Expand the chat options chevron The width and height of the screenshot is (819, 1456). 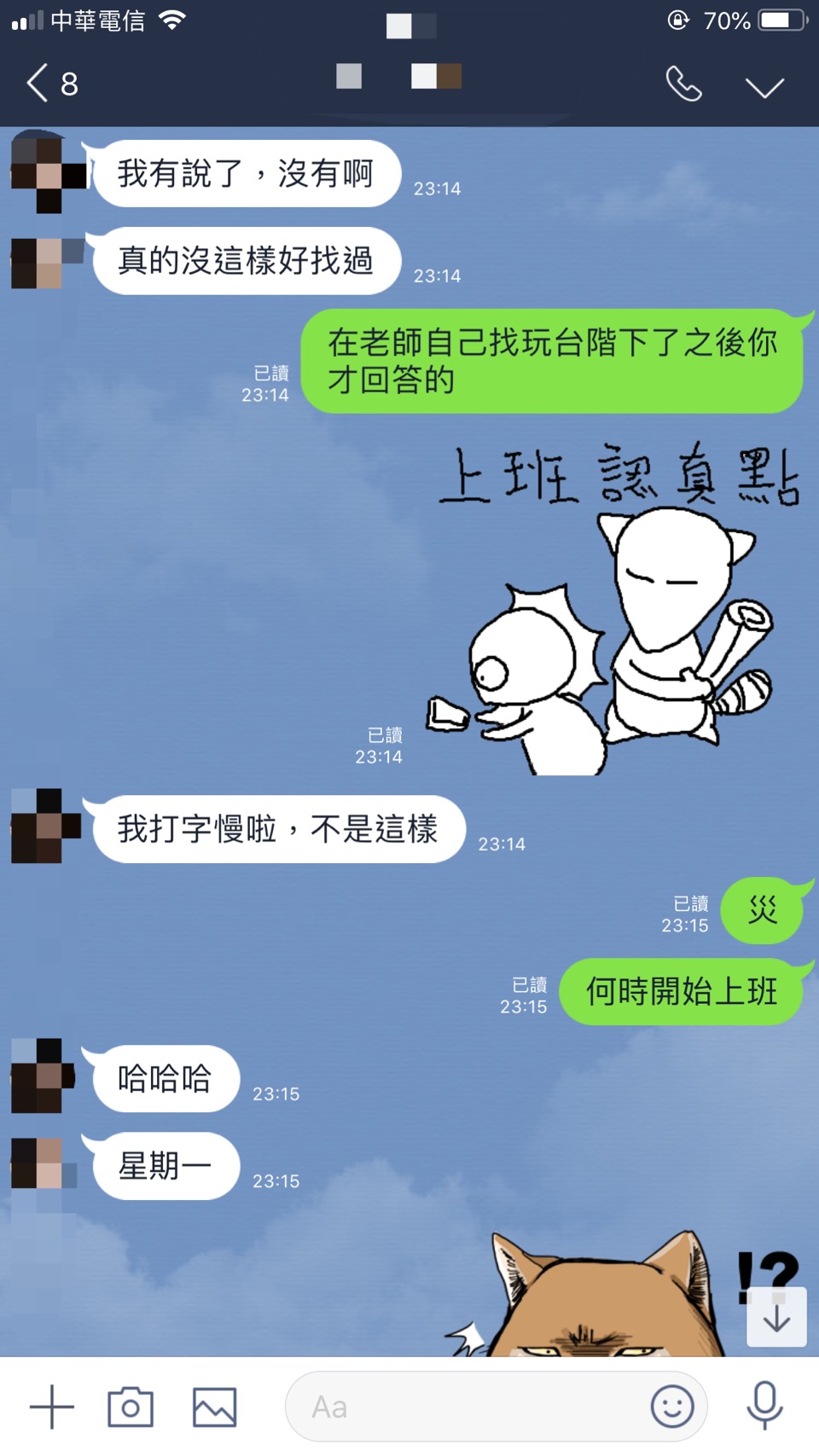coord(764,87)
